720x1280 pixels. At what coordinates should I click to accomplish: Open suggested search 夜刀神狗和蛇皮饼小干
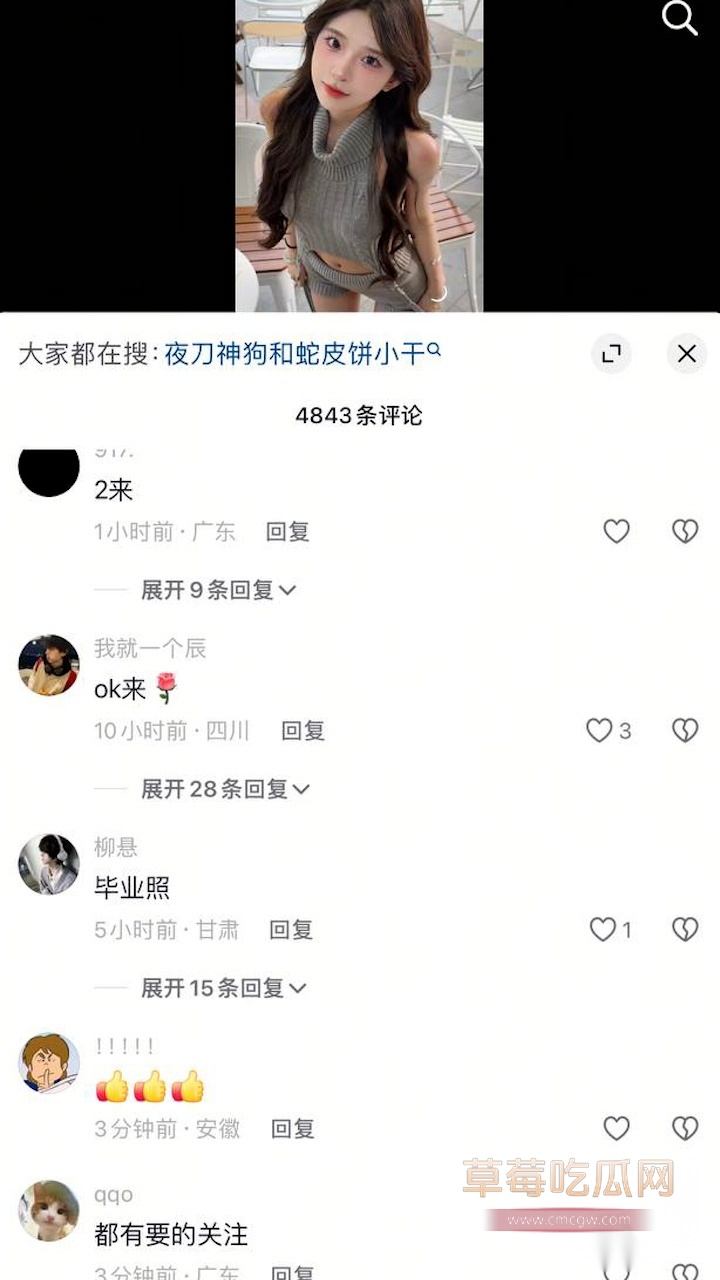click(x=302, y=354)
